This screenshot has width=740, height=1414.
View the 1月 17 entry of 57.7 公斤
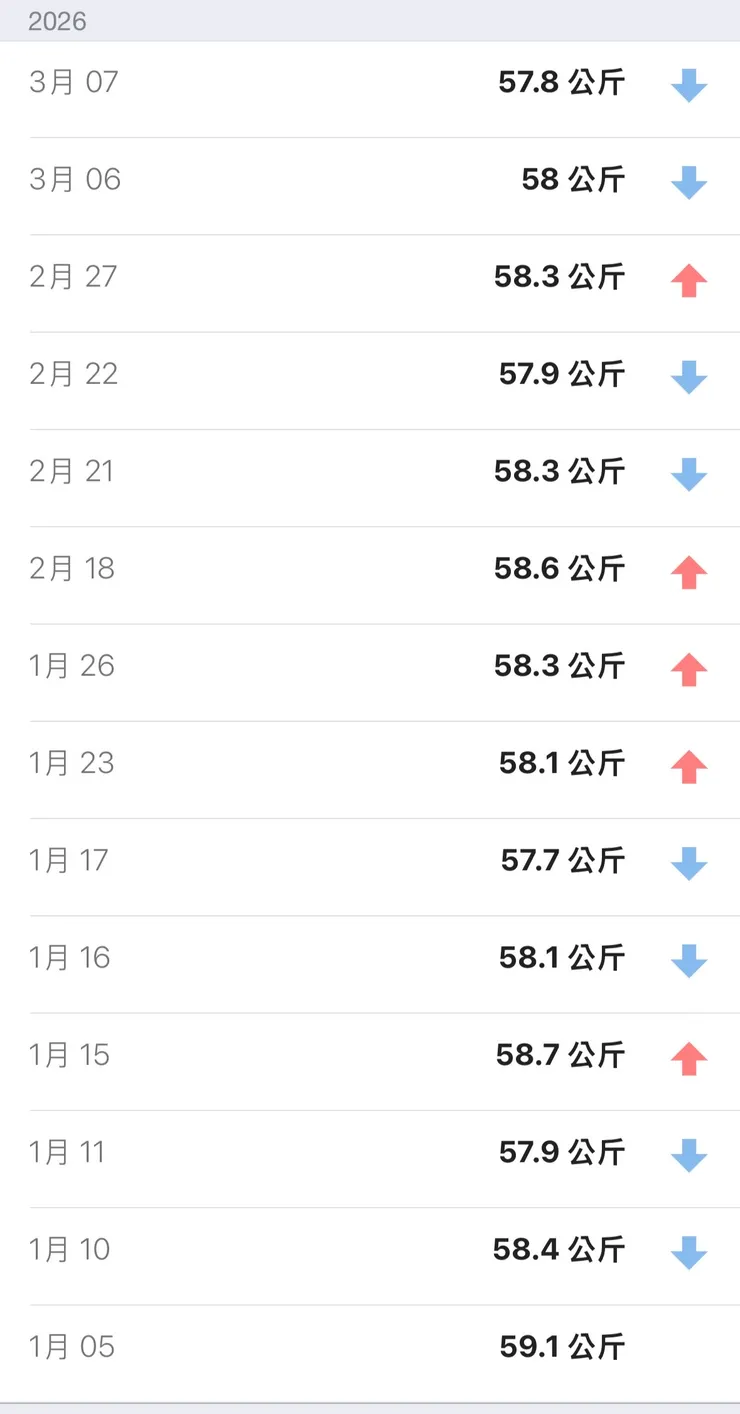pos(370,860)
